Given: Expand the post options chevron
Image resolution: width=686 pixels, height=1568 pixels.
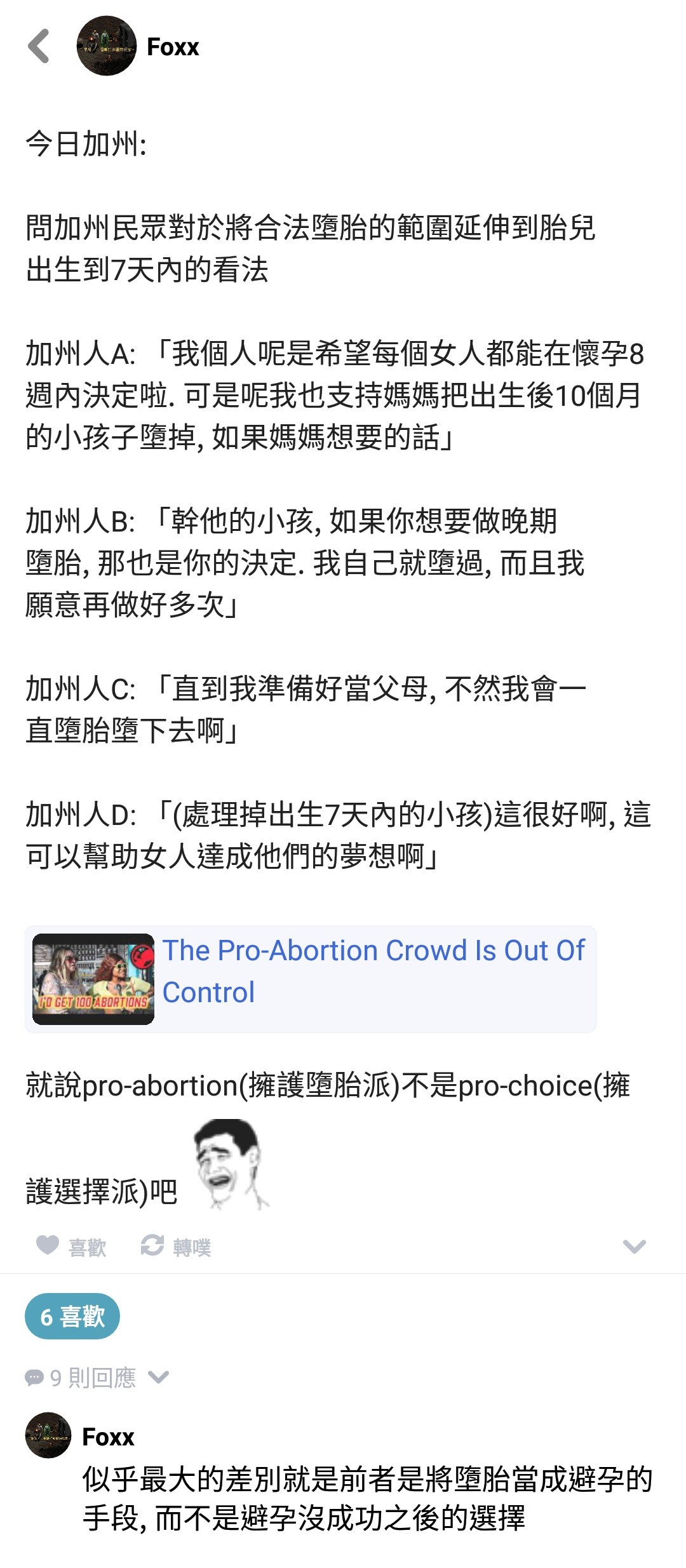Looking at the screenshot, I should pyautogui.click(x=634, y=1247).
